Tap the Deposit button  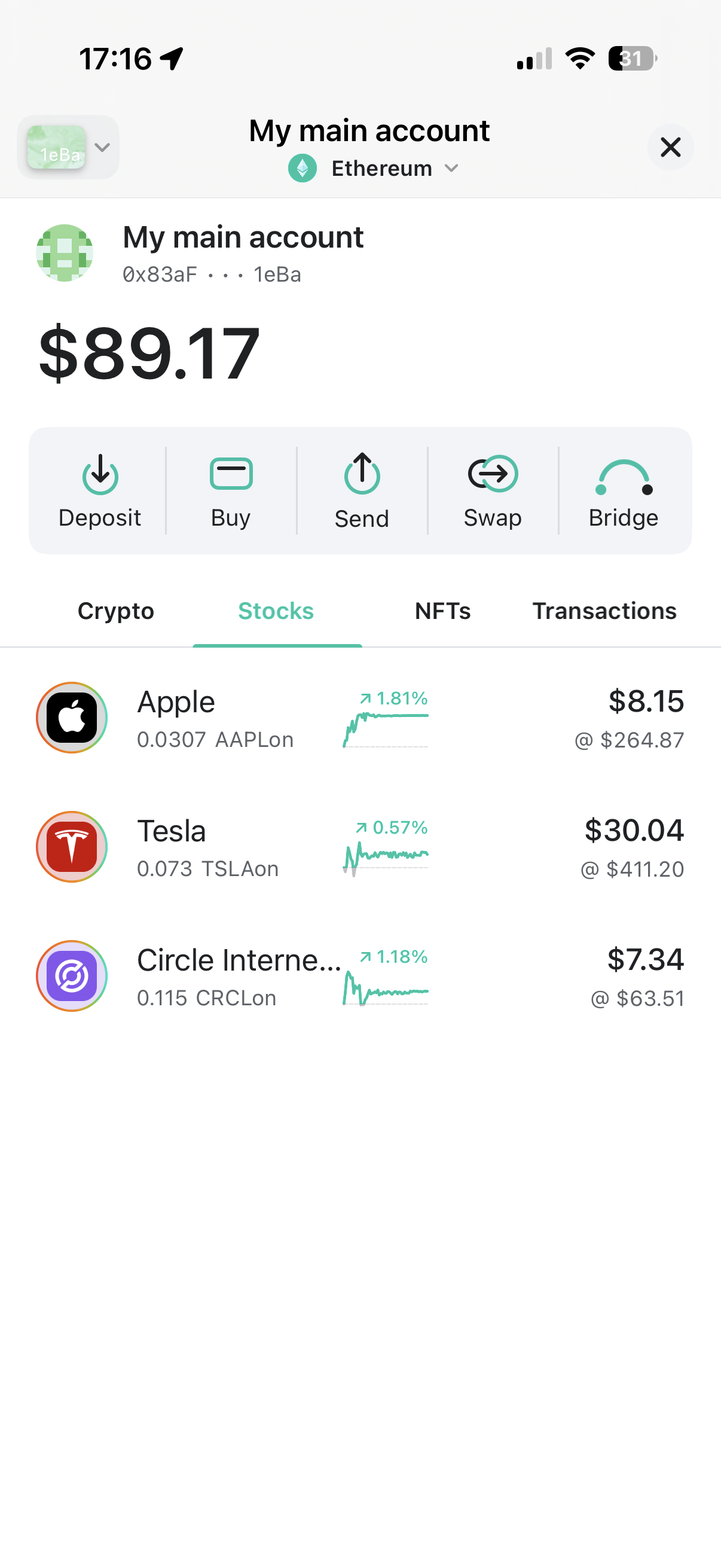100,490
